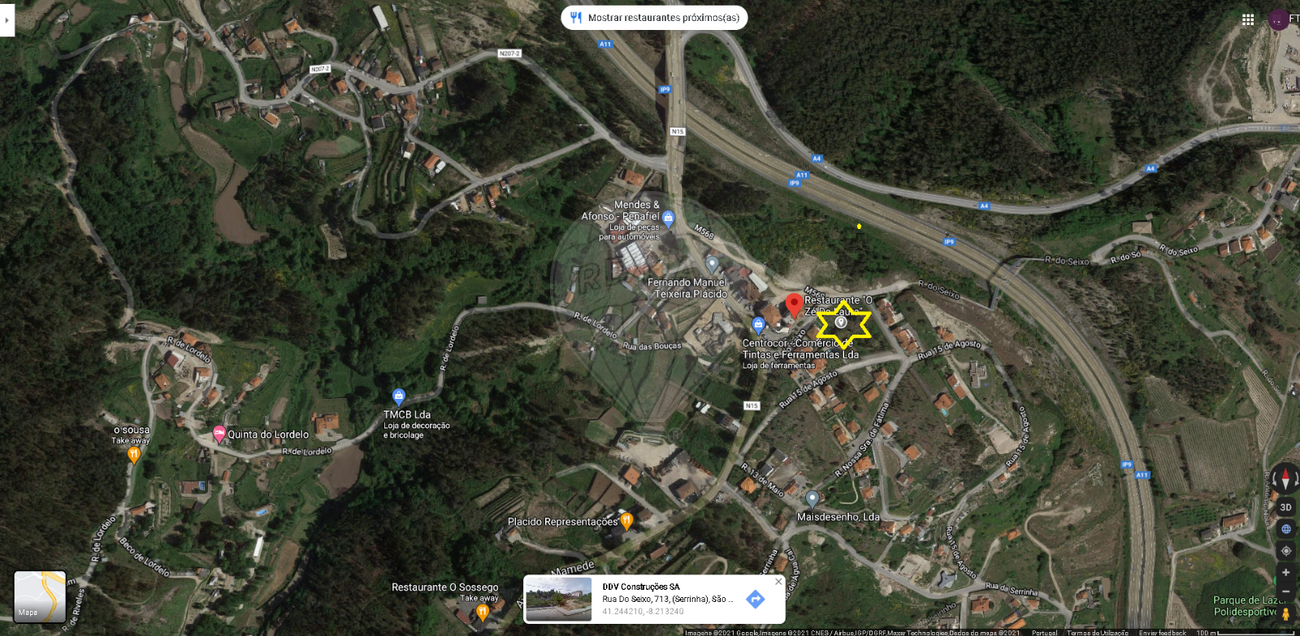Select the Street View pegman
This screenshot has height=636, width=1300.
tap(1286, 613)
